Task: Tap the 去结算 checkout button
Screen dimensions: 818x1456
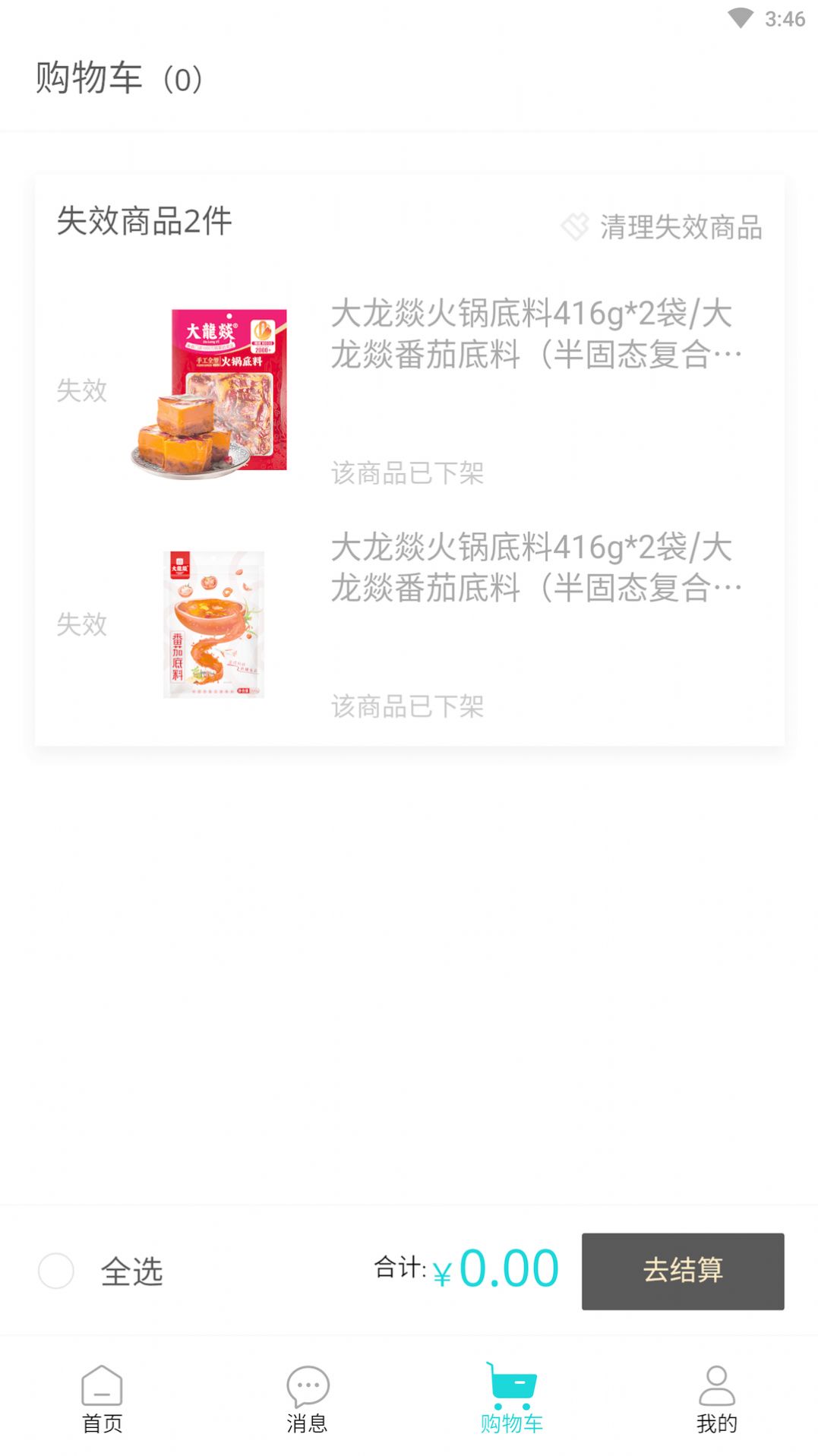Action: [x=682, y=1271]
